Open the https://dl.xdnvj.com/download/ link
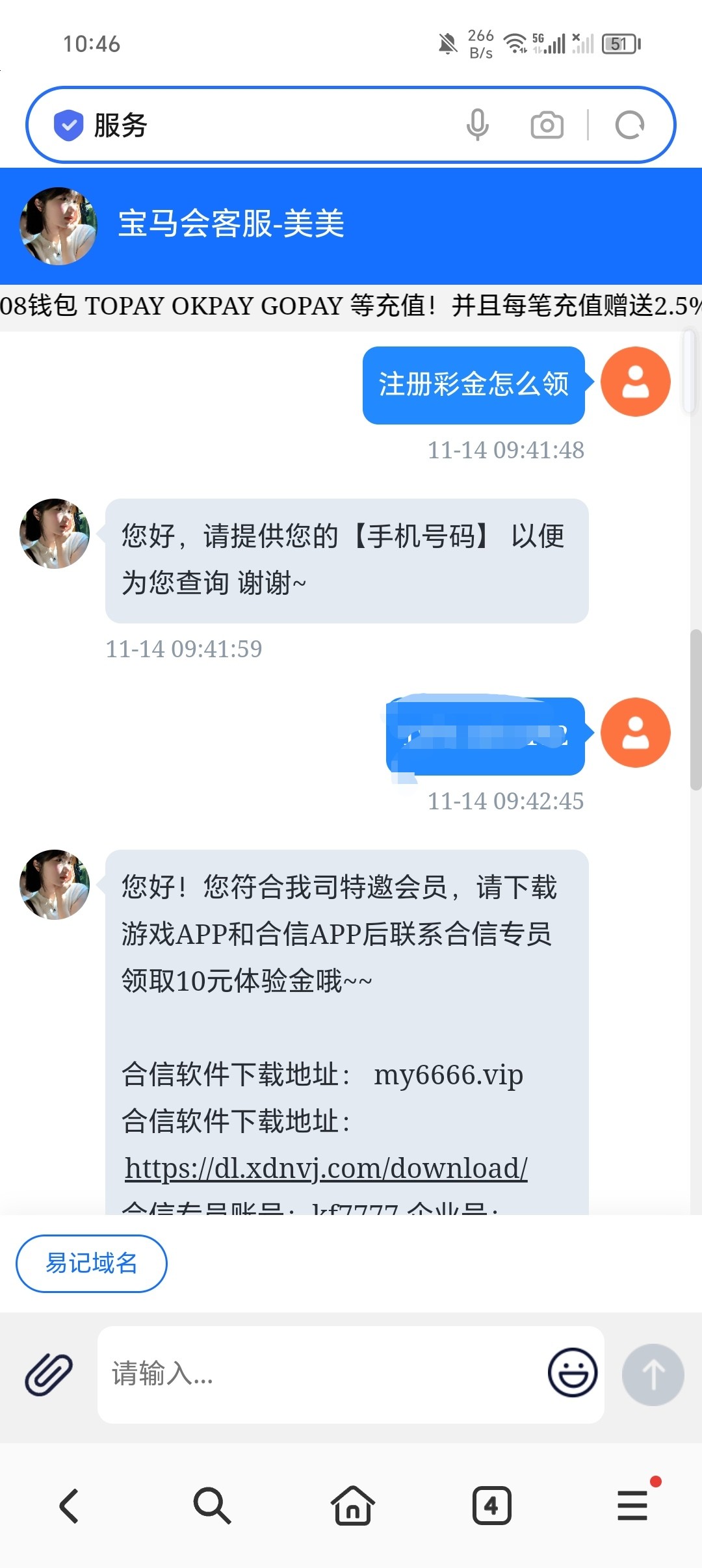This screenshot has height=1568, width=702. (326, 1168)
